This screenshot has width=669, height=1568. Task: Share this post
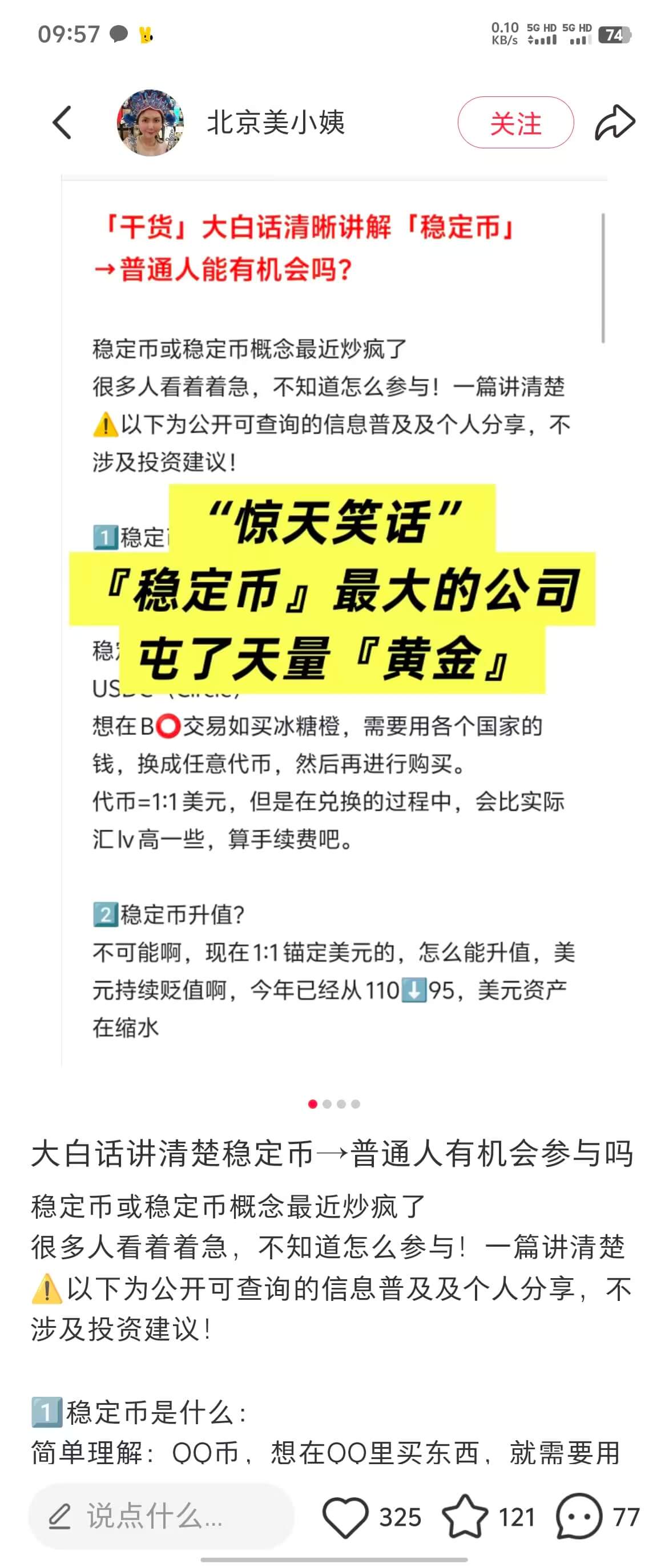pos(615,122)
